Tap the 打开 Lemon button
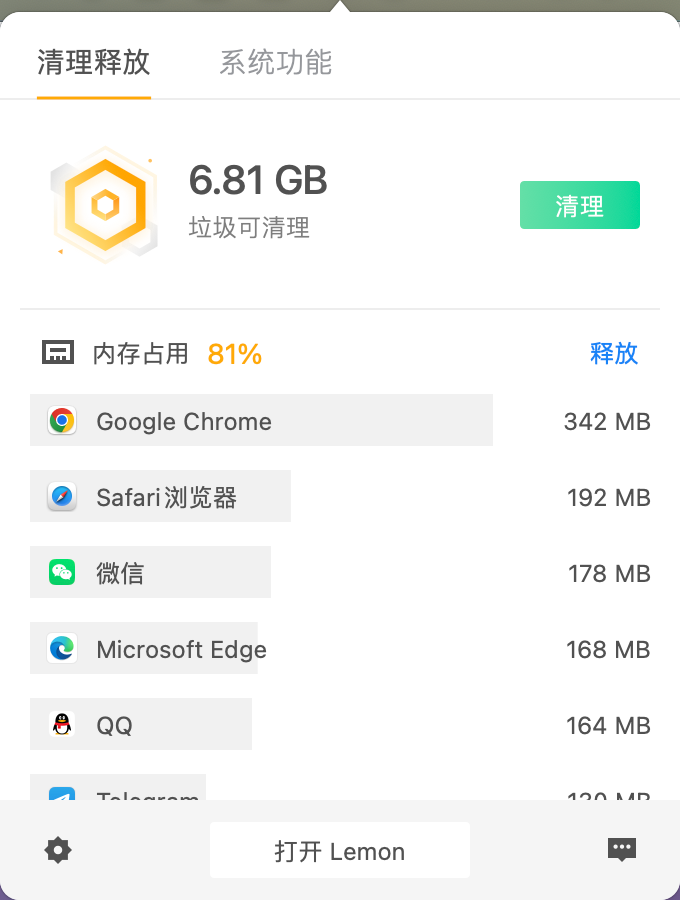This screenshot has width=680, height=900. [x=339, y=851]
